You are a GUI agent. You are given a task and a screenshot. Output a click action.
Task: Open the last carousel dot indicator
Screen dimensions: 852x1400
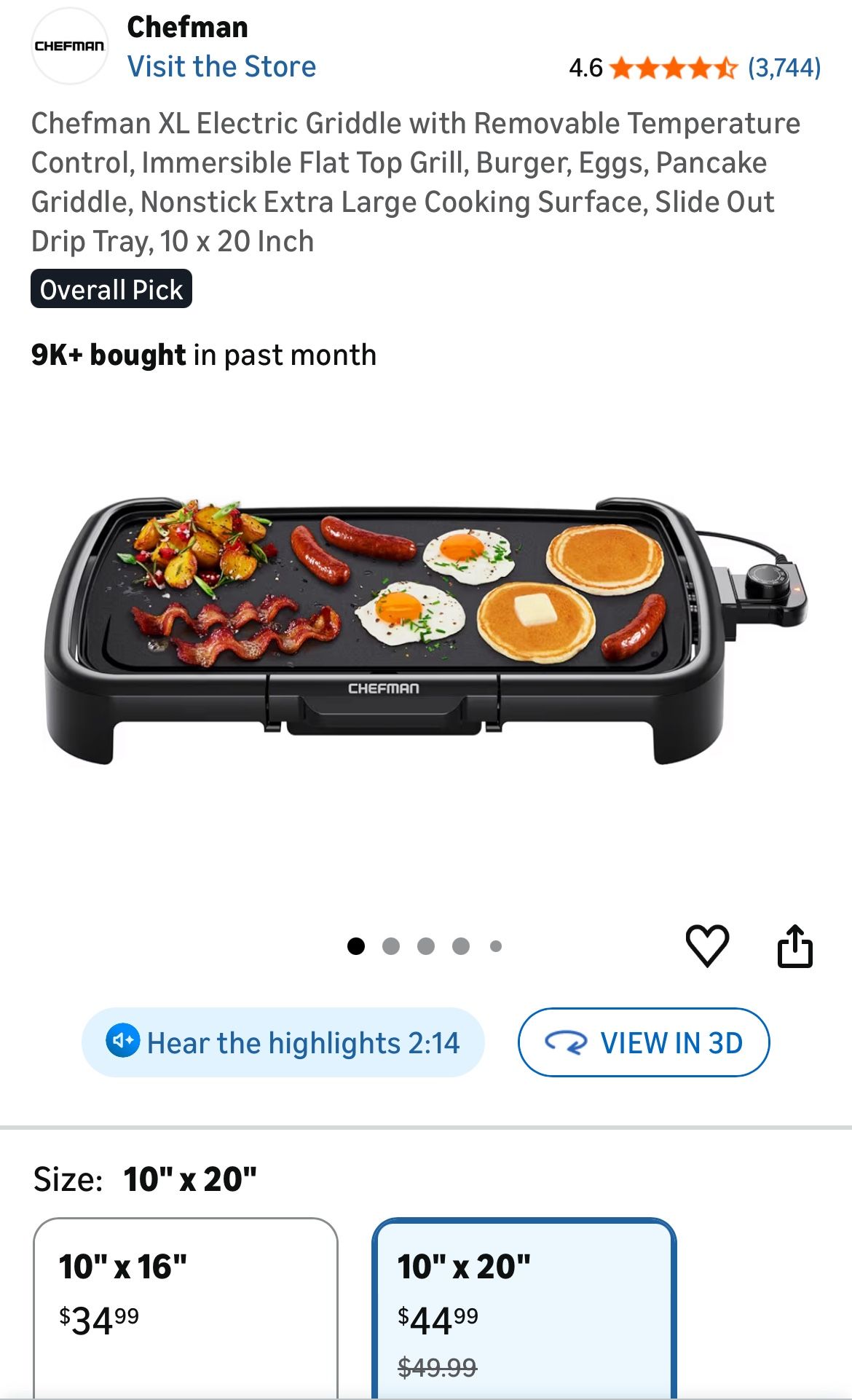pyautogui.click(x=497, y=945)
